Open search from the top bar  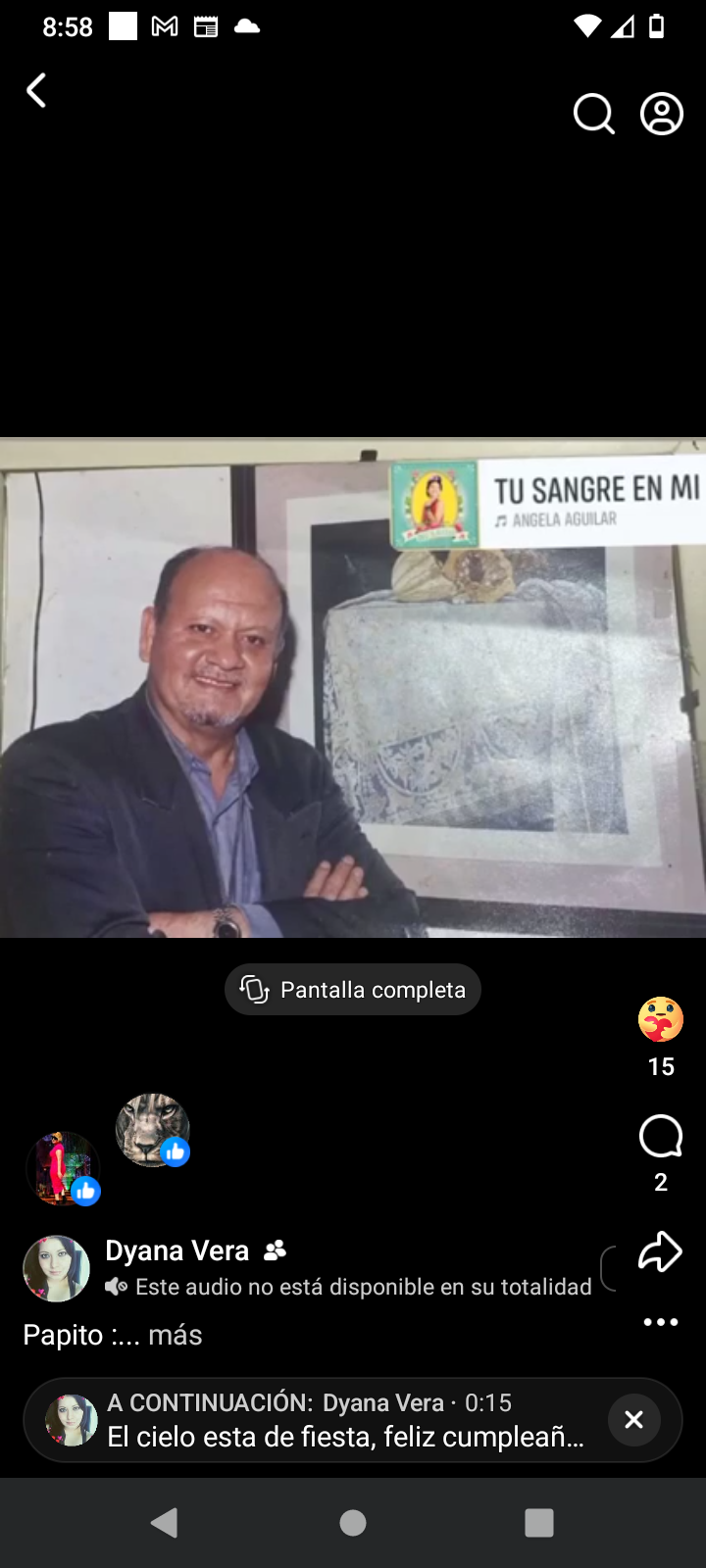[594, 114]
